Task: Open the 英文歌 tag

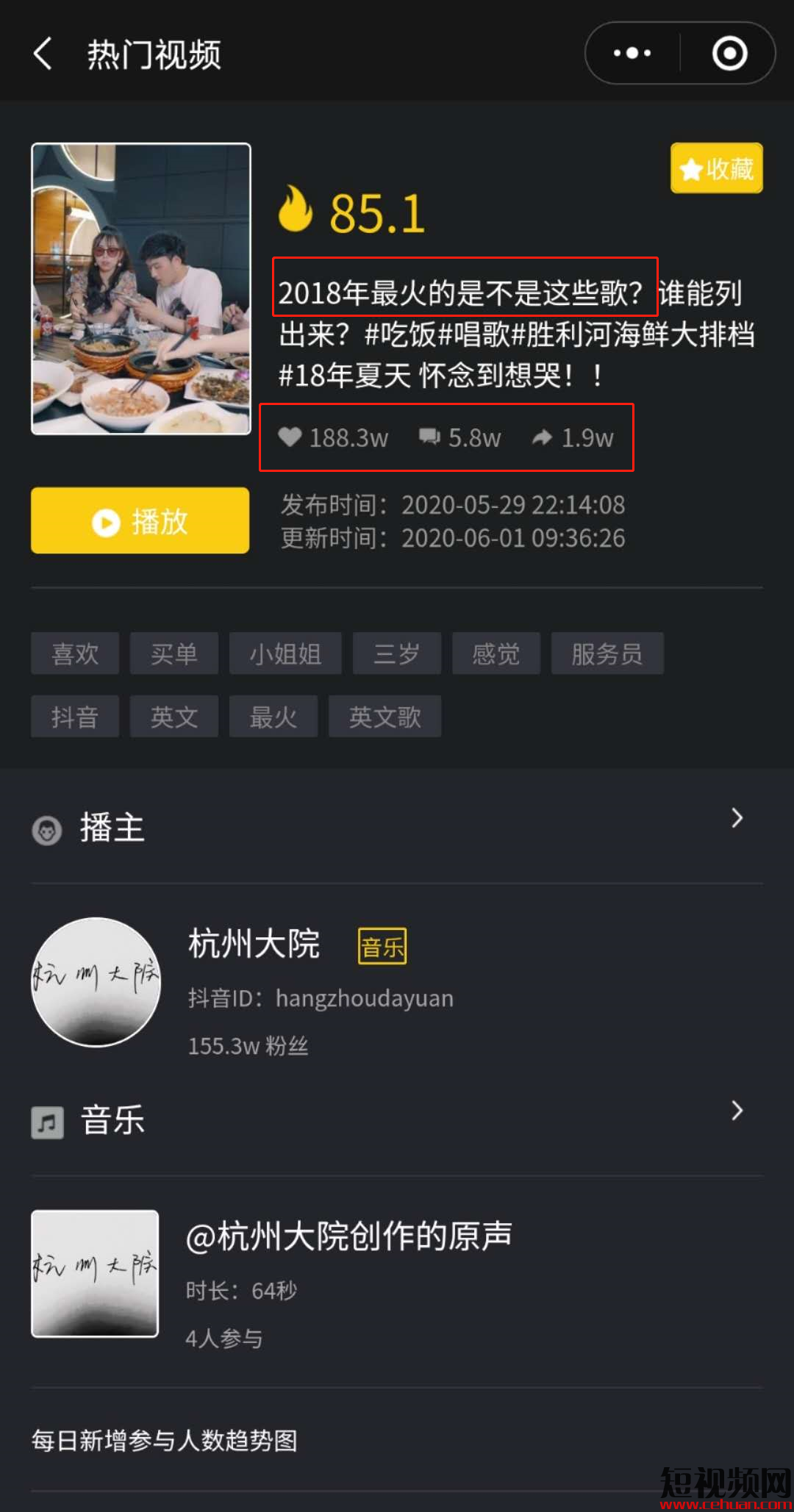Action: pos(385,717)
